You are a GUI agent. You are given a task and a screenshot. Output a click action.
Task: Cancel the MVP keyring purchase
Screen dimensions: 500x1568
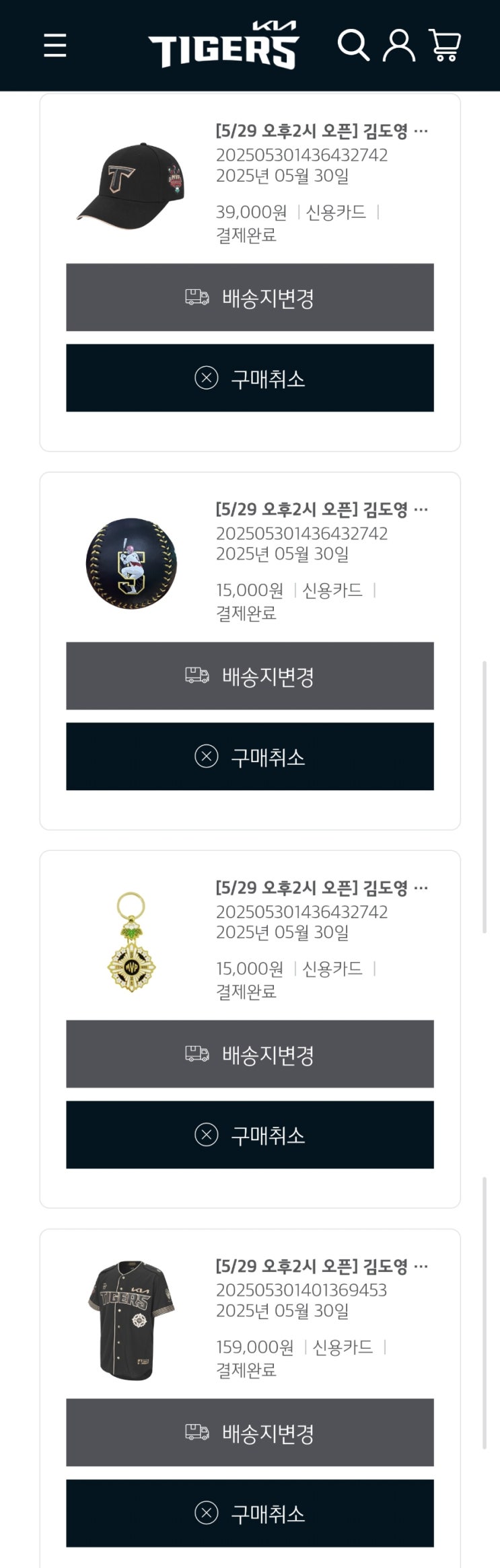click(x=250, y=1135)
